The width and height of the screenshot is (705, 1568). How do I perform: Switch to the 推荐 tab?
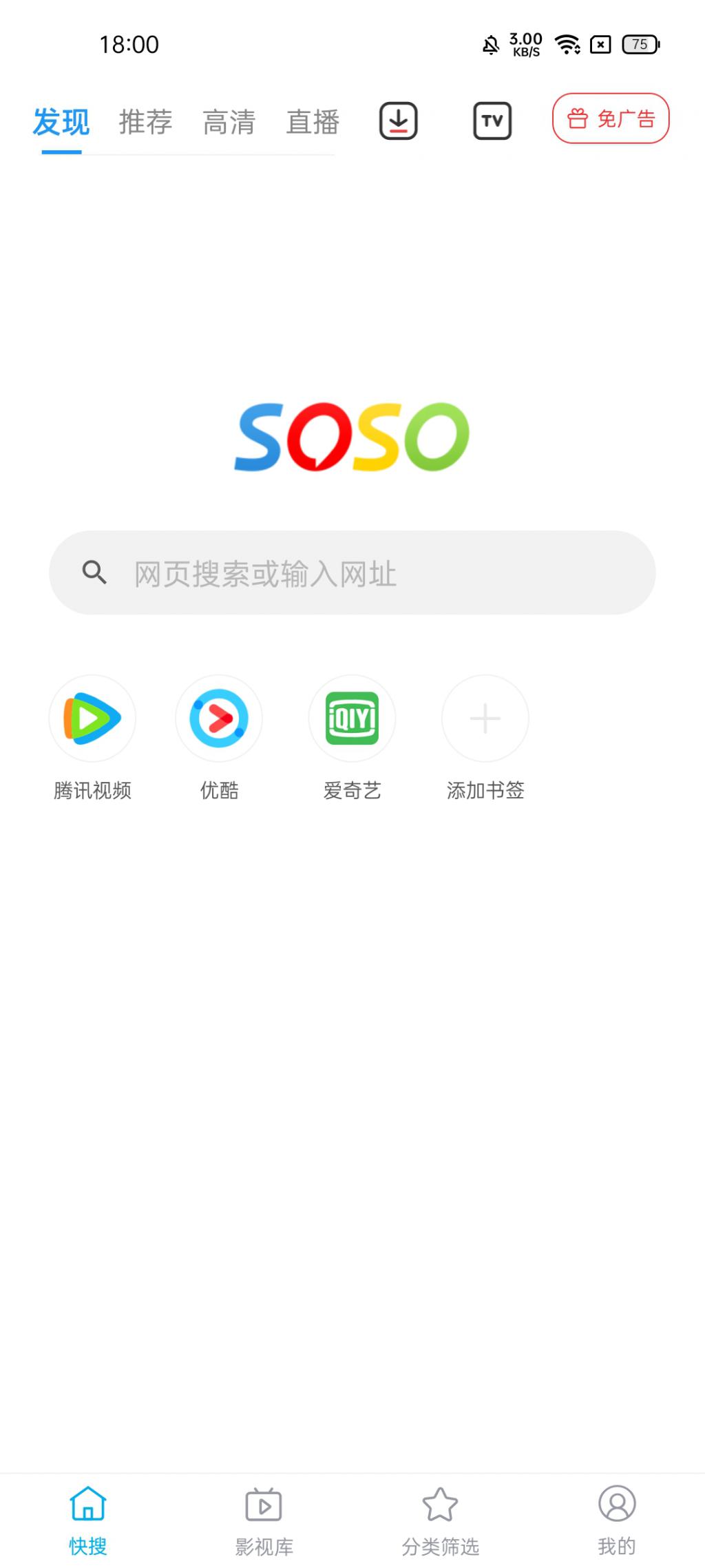point(145,122)
